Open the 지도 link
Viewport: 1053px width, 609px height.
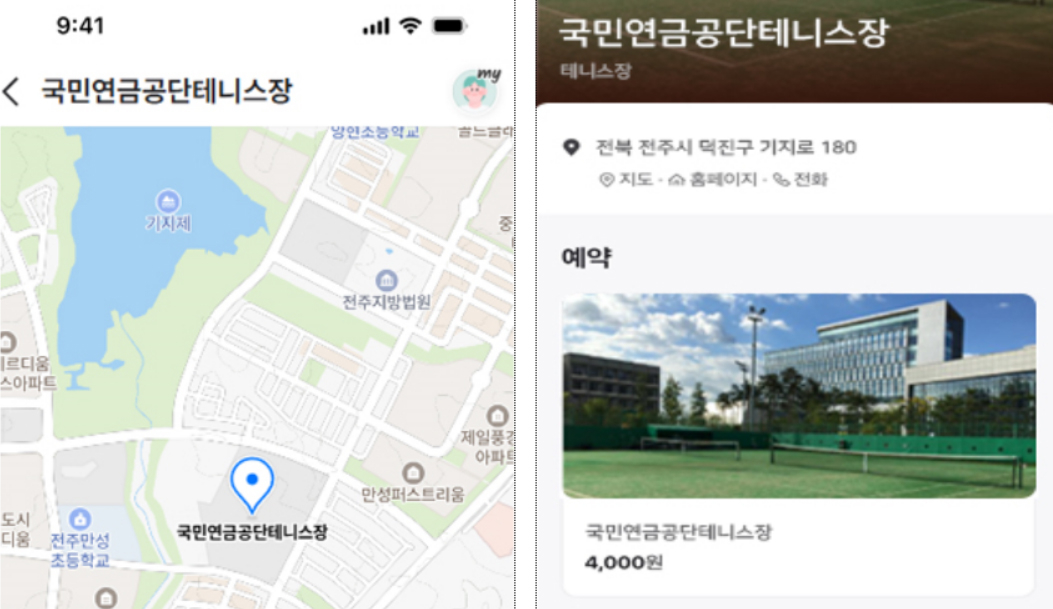[x=626, y=180]
